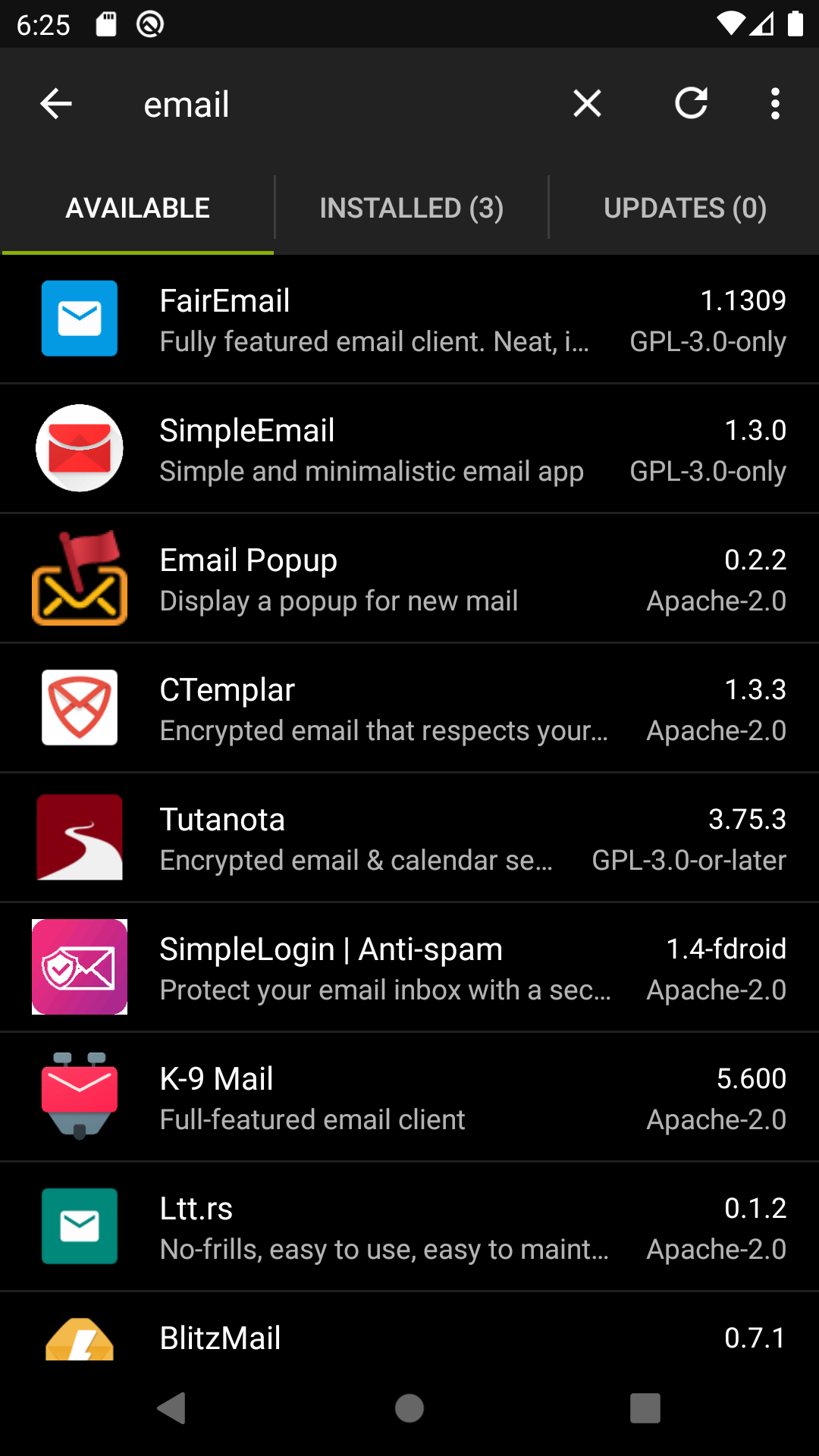The image size is (819, 1456).
Task: Choose Ltt.rs from the list
Action: (x=409, y=1227)
